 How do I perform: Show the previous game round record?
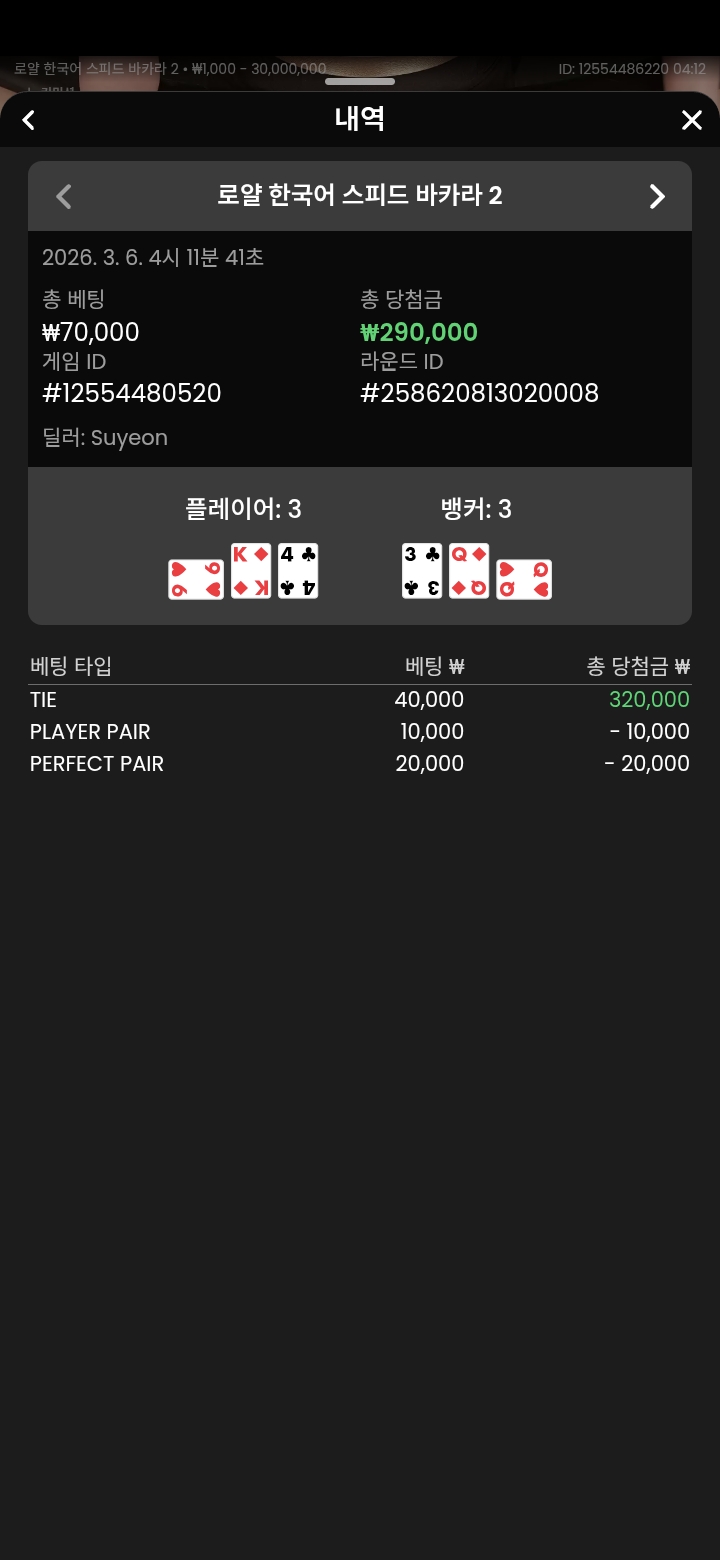click(64, 196)
